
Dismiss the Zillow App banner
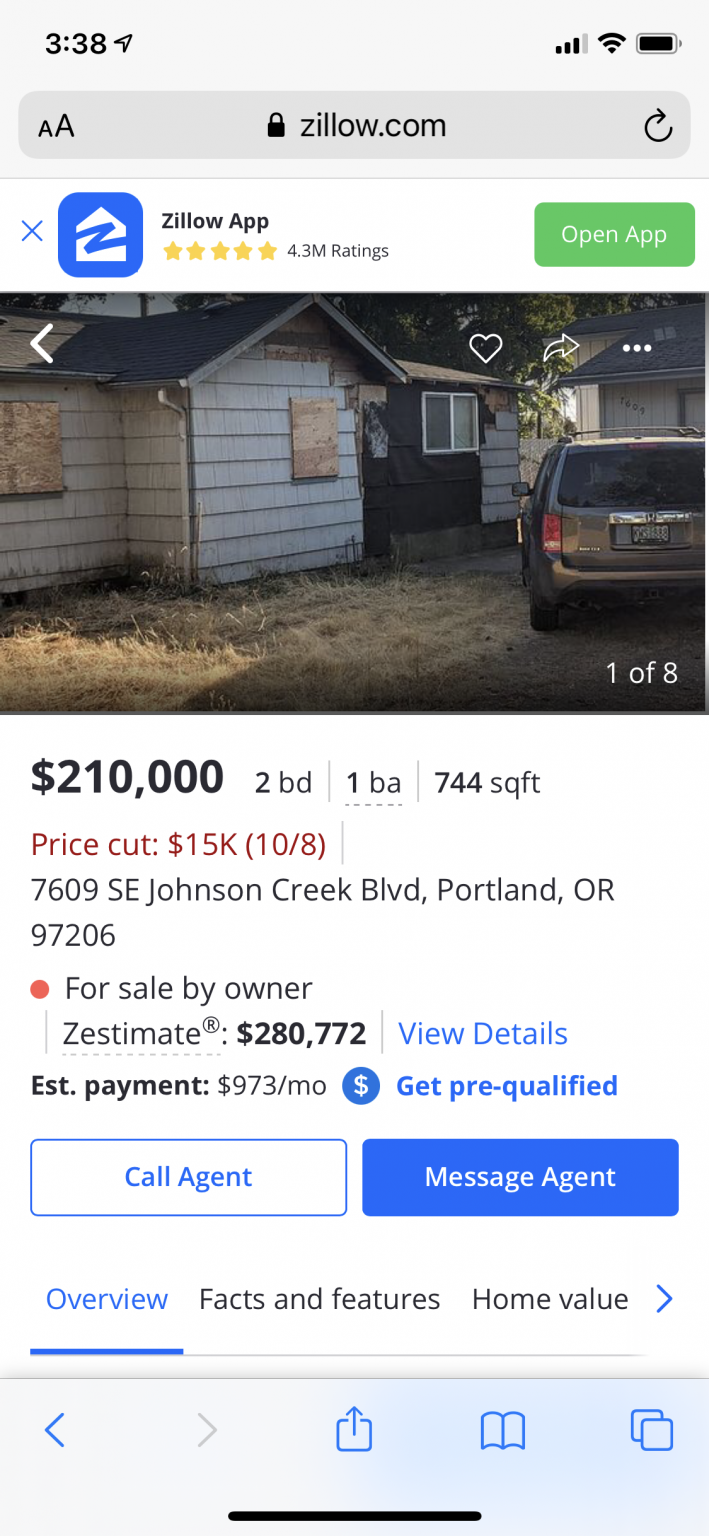32,232
